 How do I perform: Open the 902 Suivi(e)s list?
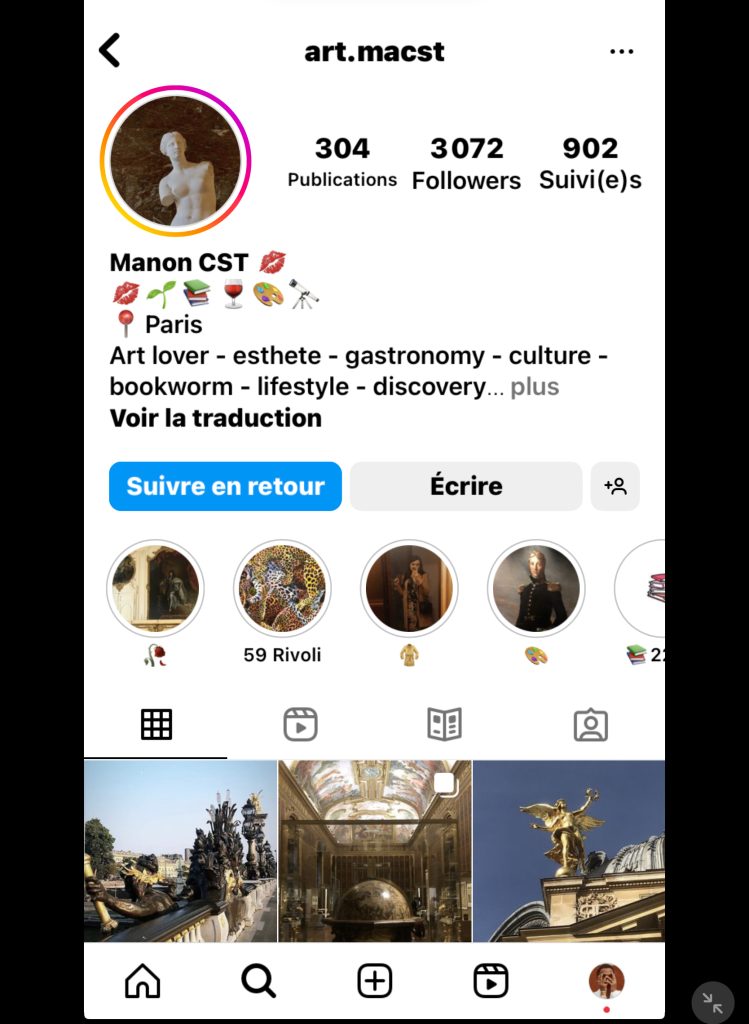(x=590, y=164)
